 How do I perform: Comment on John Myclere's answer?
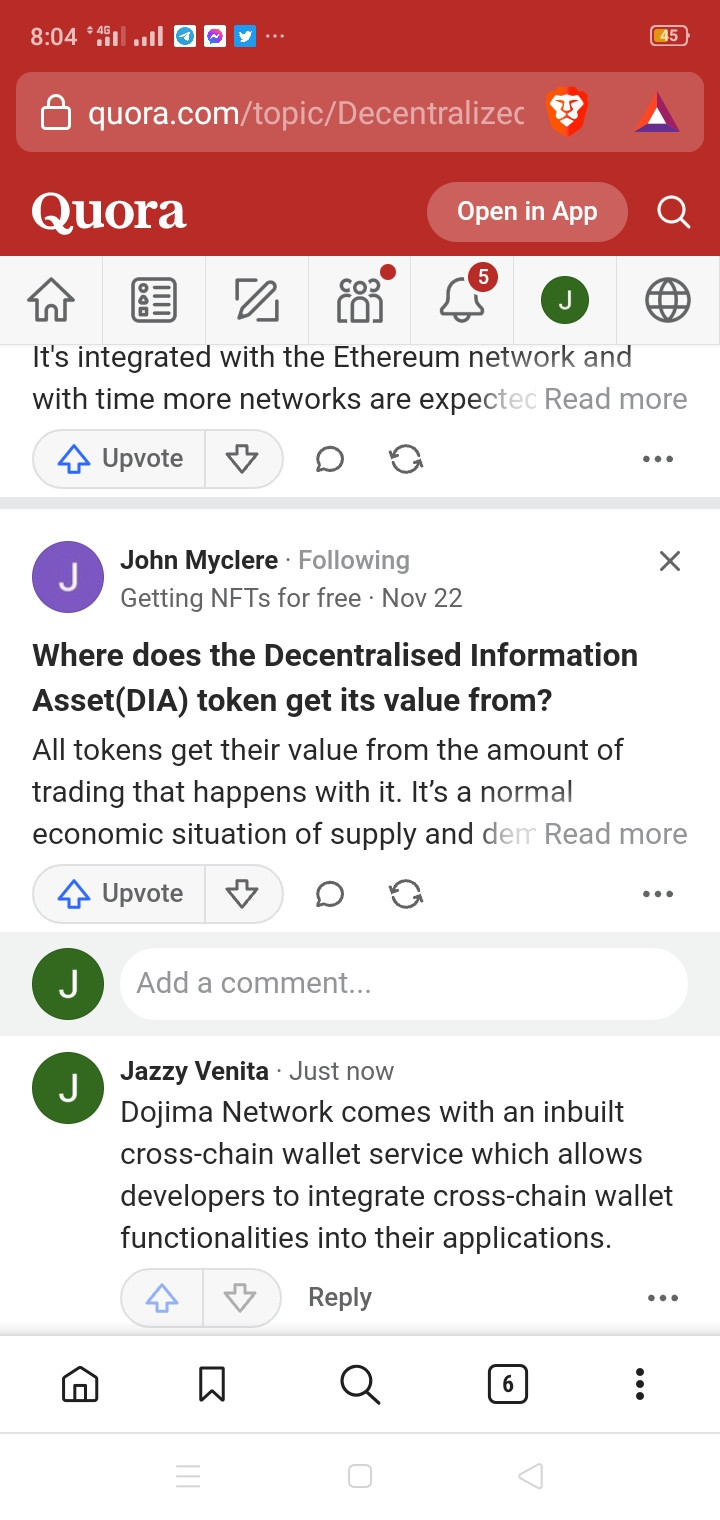330,893
